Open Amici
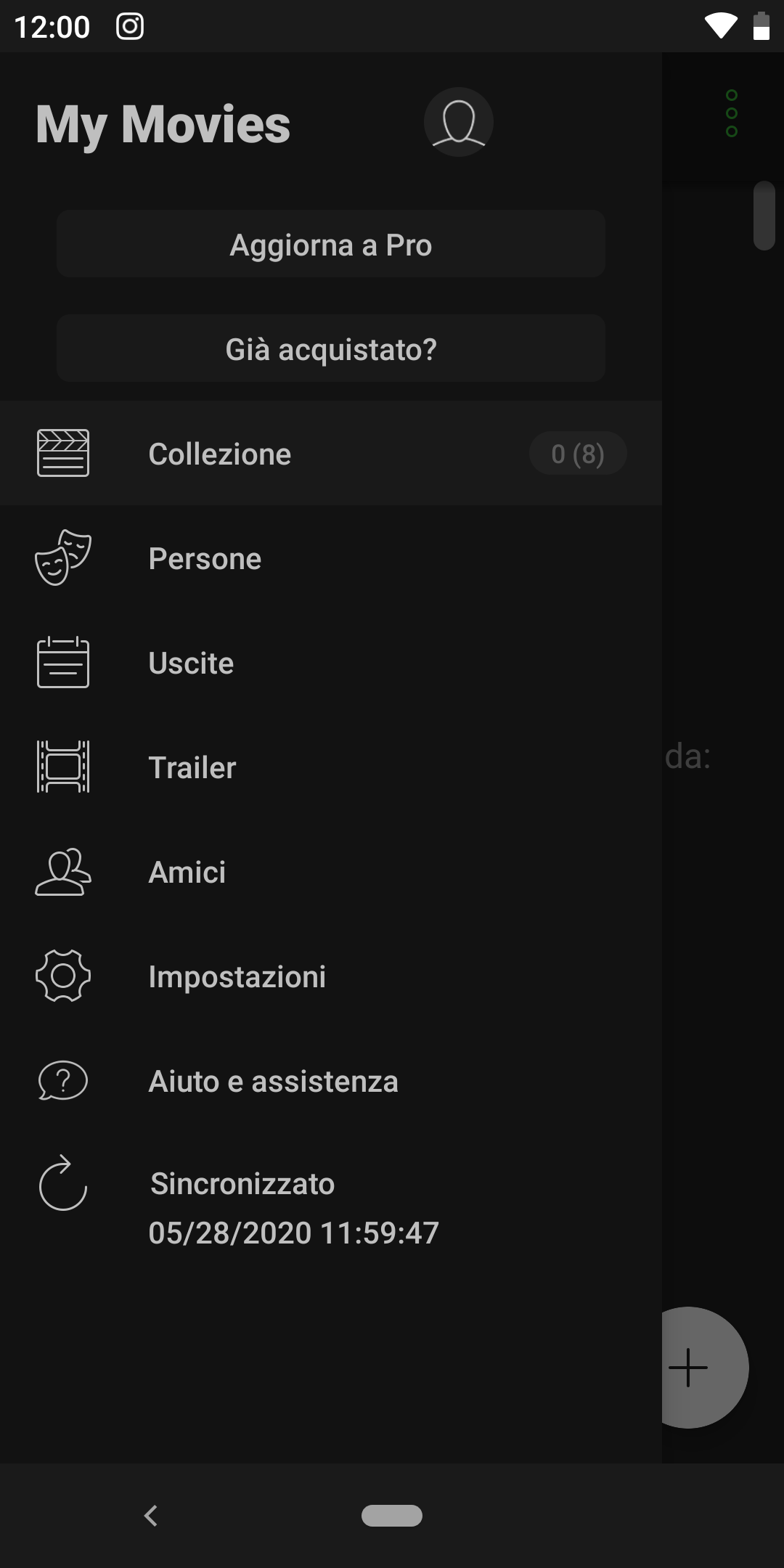The height and width of the screenshot is (1568, 784). [x=331, y=871]
